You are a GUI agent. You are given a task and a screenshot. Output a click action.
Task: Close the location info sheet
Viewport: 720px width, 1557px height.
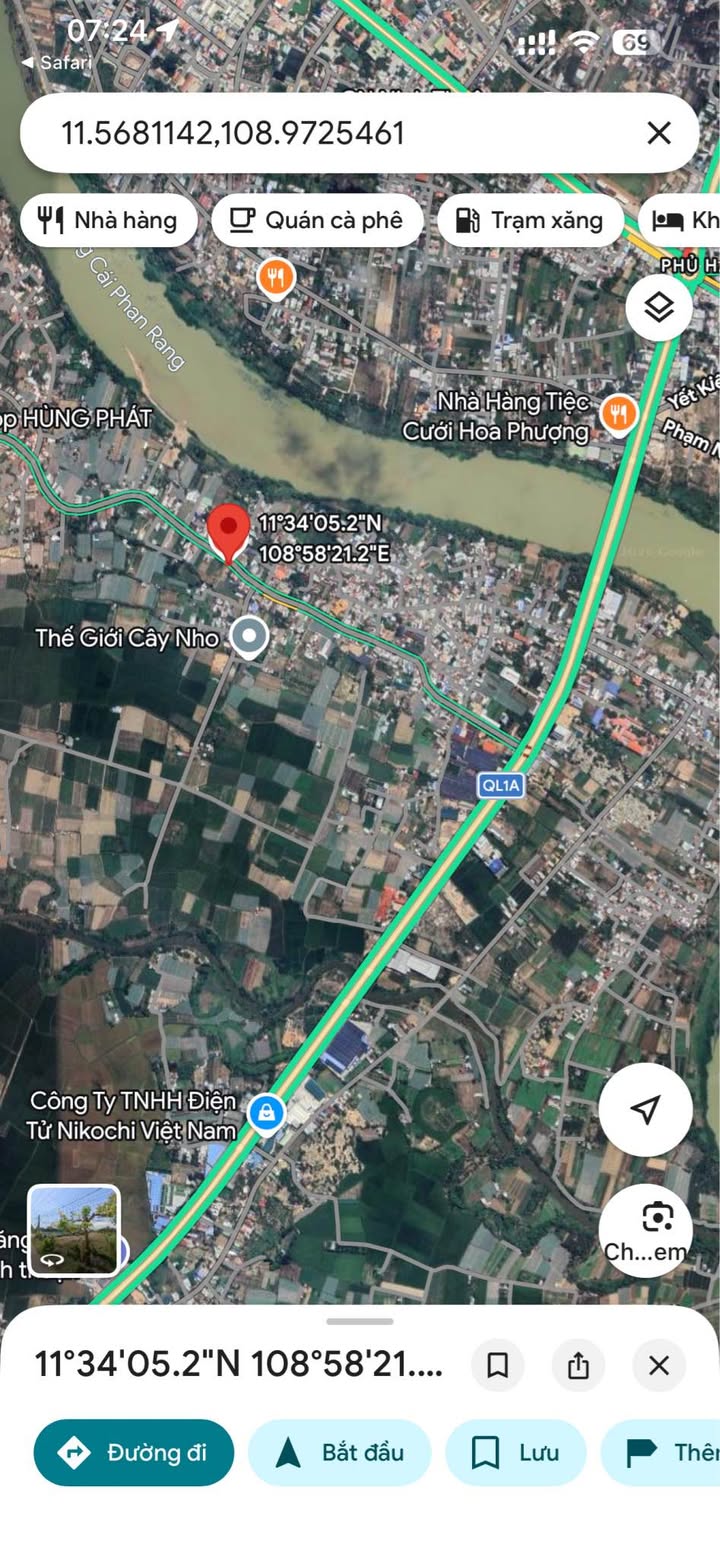click(659, 1365)
